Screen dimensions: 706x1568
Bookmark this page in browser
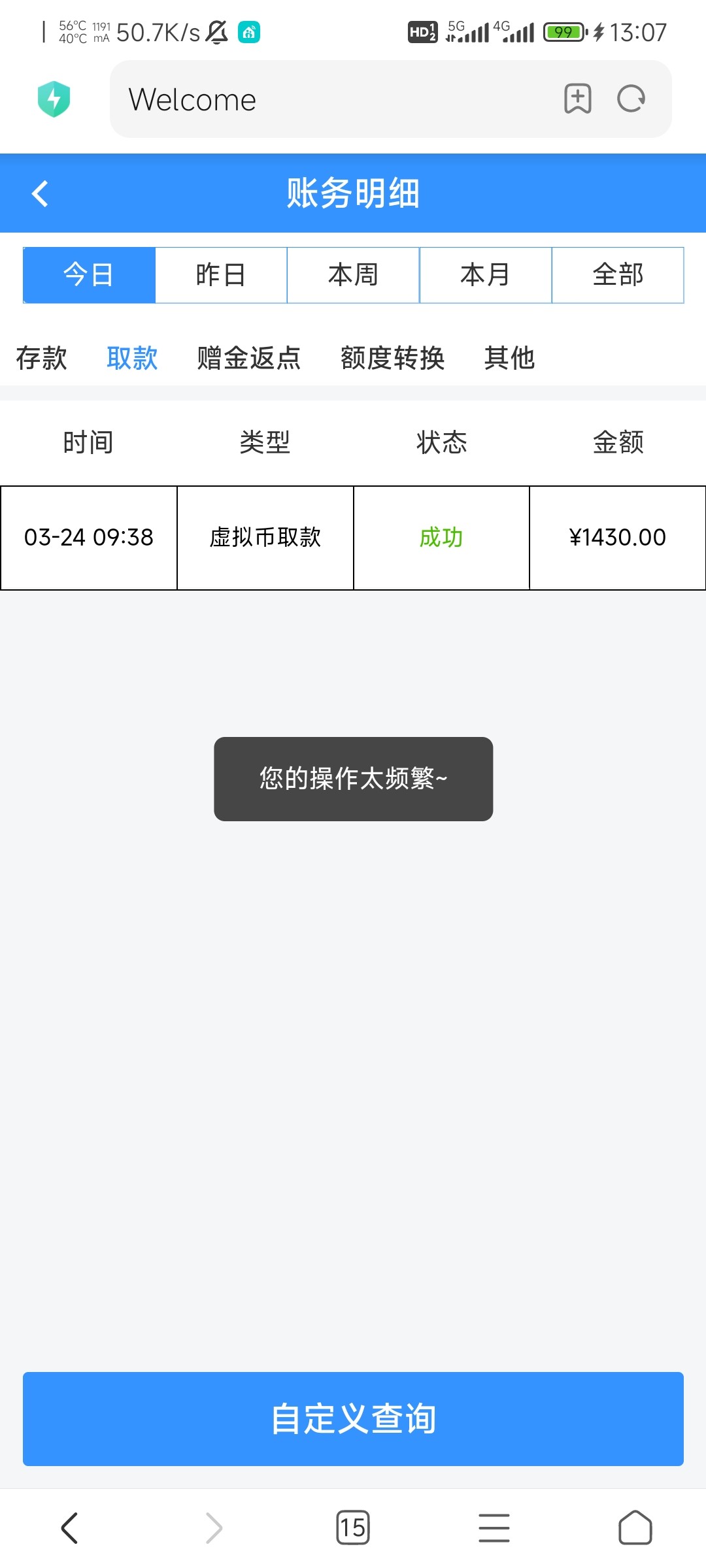click(x=577, y=99)
